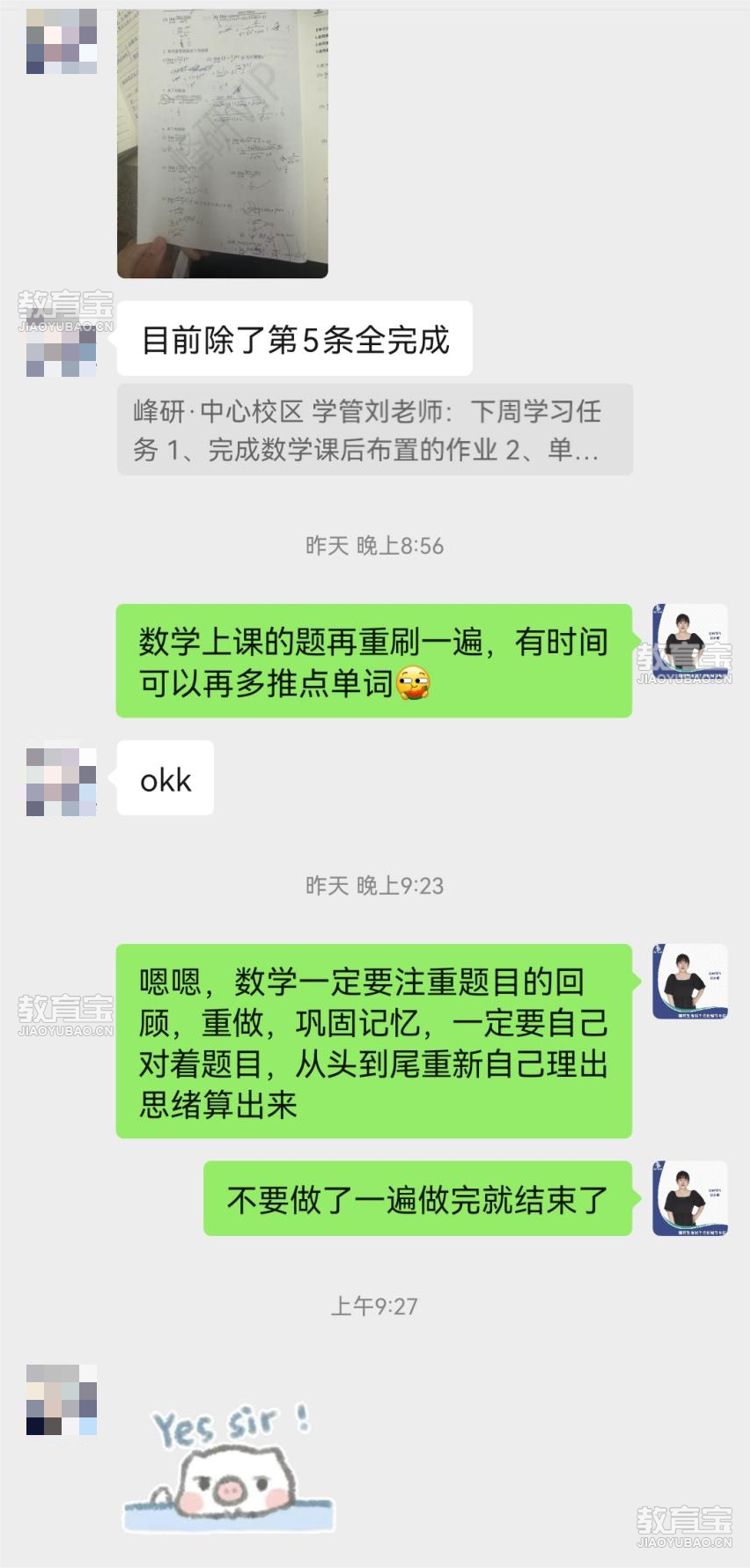Open the worksheet photo message
Image resolution: width=751 pixels, height=1568 pixels.
pyautogui.click(x=223, y=144)
